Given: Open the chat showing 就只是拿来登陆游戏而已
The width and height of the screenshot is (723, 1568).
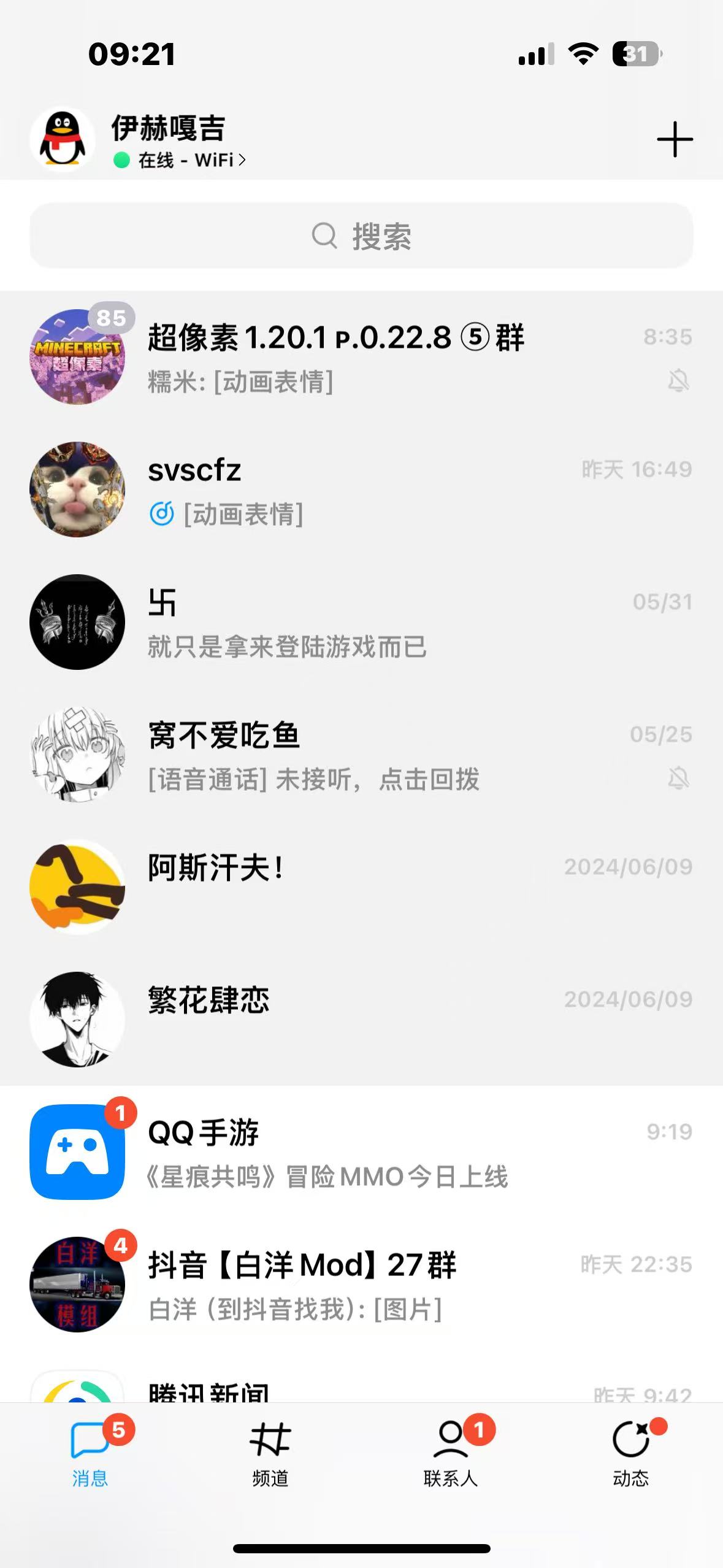Looking at the screenshot, I should (361, 622).
